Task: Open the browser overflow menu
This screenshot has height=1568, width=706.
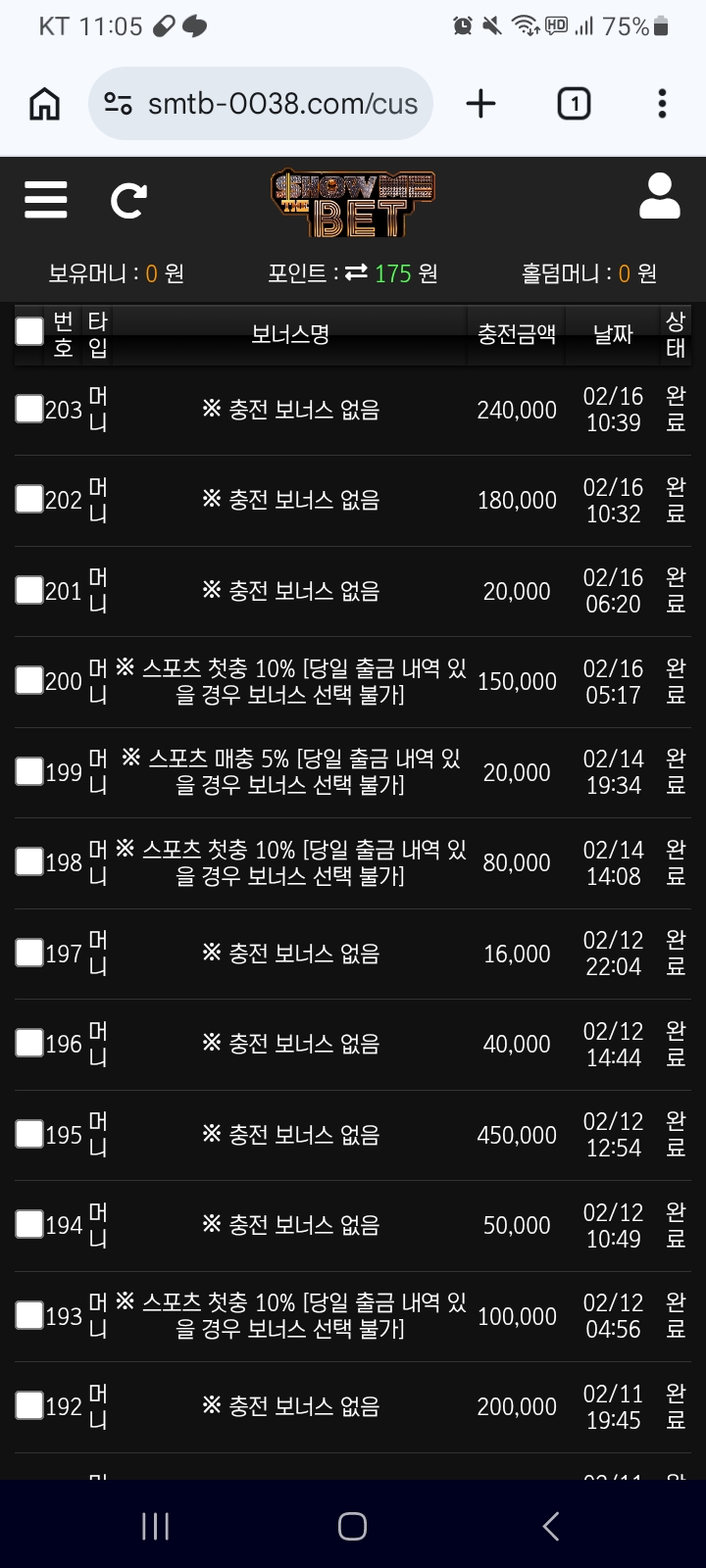Action: coord(662,104)
